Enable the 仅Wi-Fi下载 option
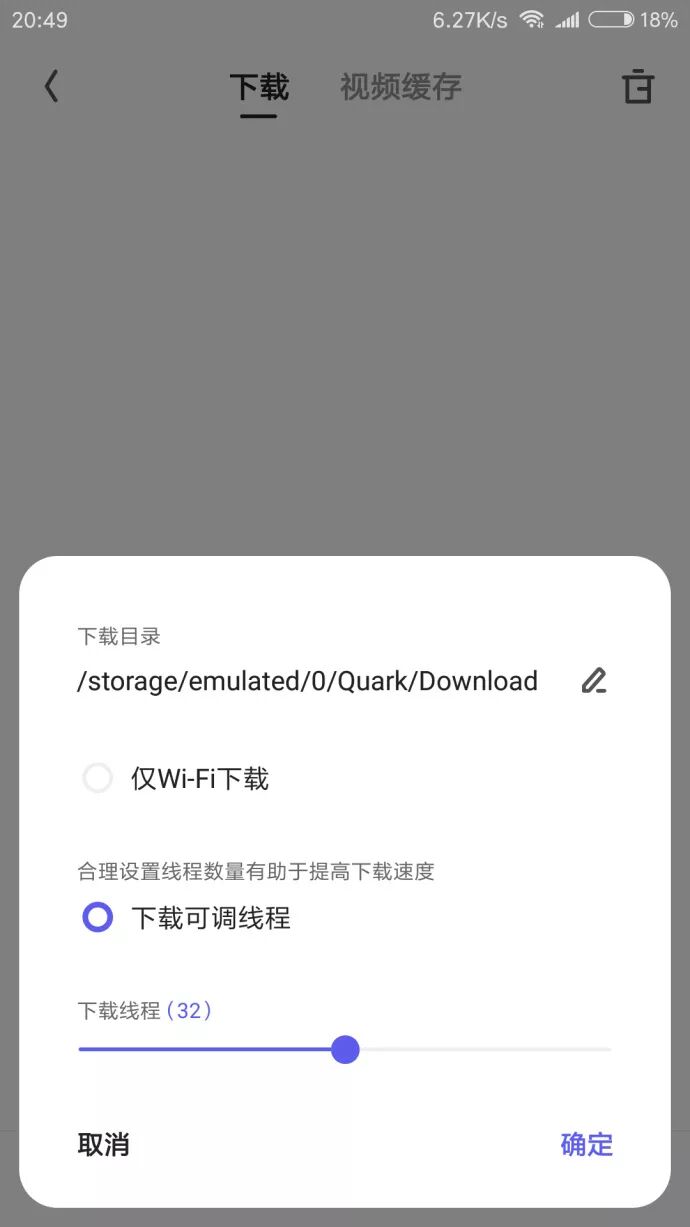This screenshot has width=690, height=1227. point(98,778)
